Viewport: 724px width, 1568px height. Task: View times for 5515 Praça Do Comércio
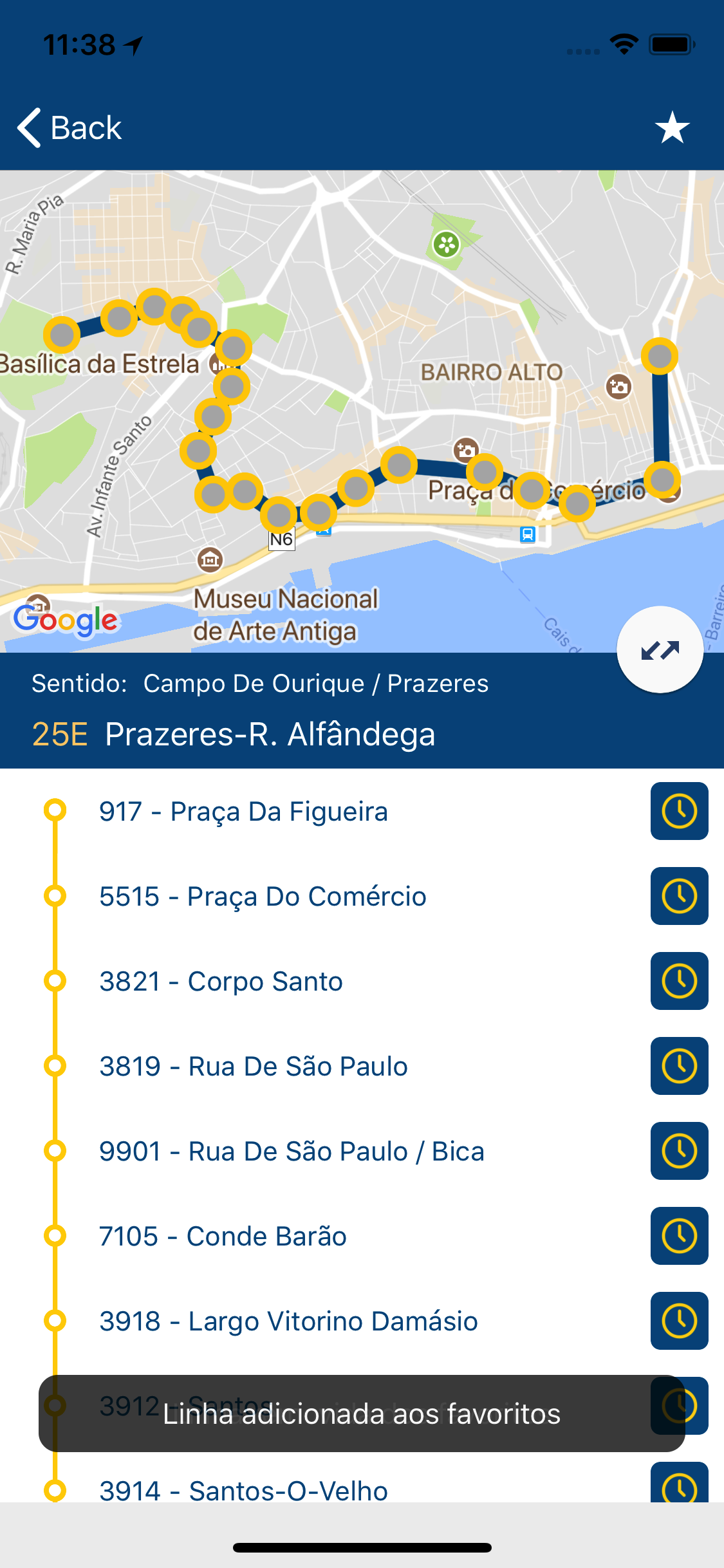click(679, 896)
